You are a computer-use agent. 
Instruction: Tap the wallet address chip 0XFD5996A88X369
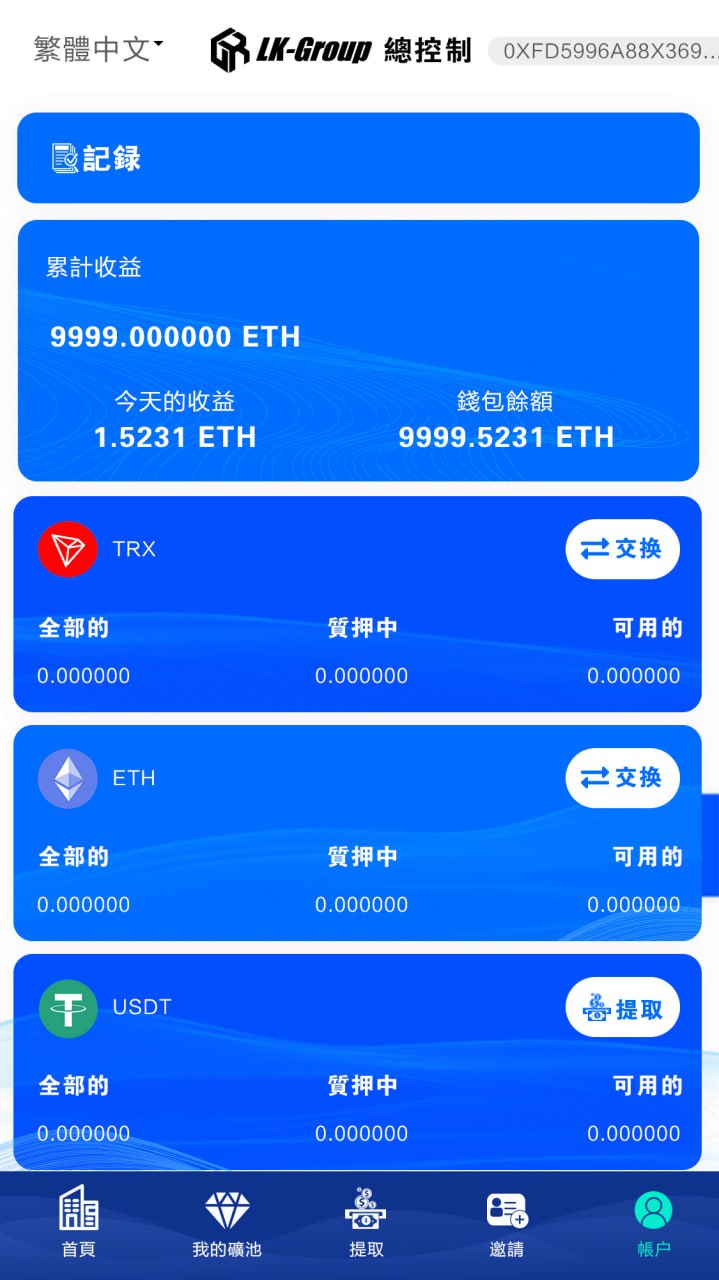coord(604,51)
